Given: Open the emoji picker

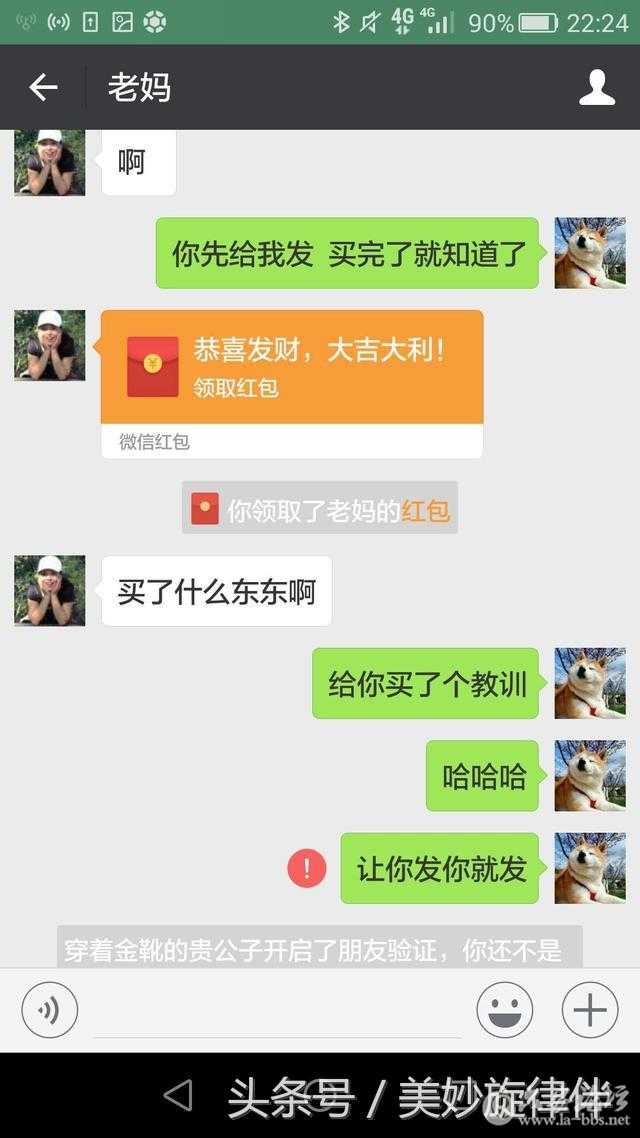Looking at the screenshot, I should tap(504, 1010).
